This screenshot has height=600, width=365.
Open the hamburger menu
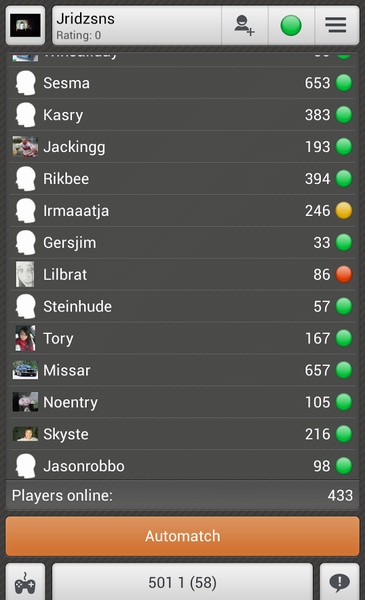click(x=336, y=26)
